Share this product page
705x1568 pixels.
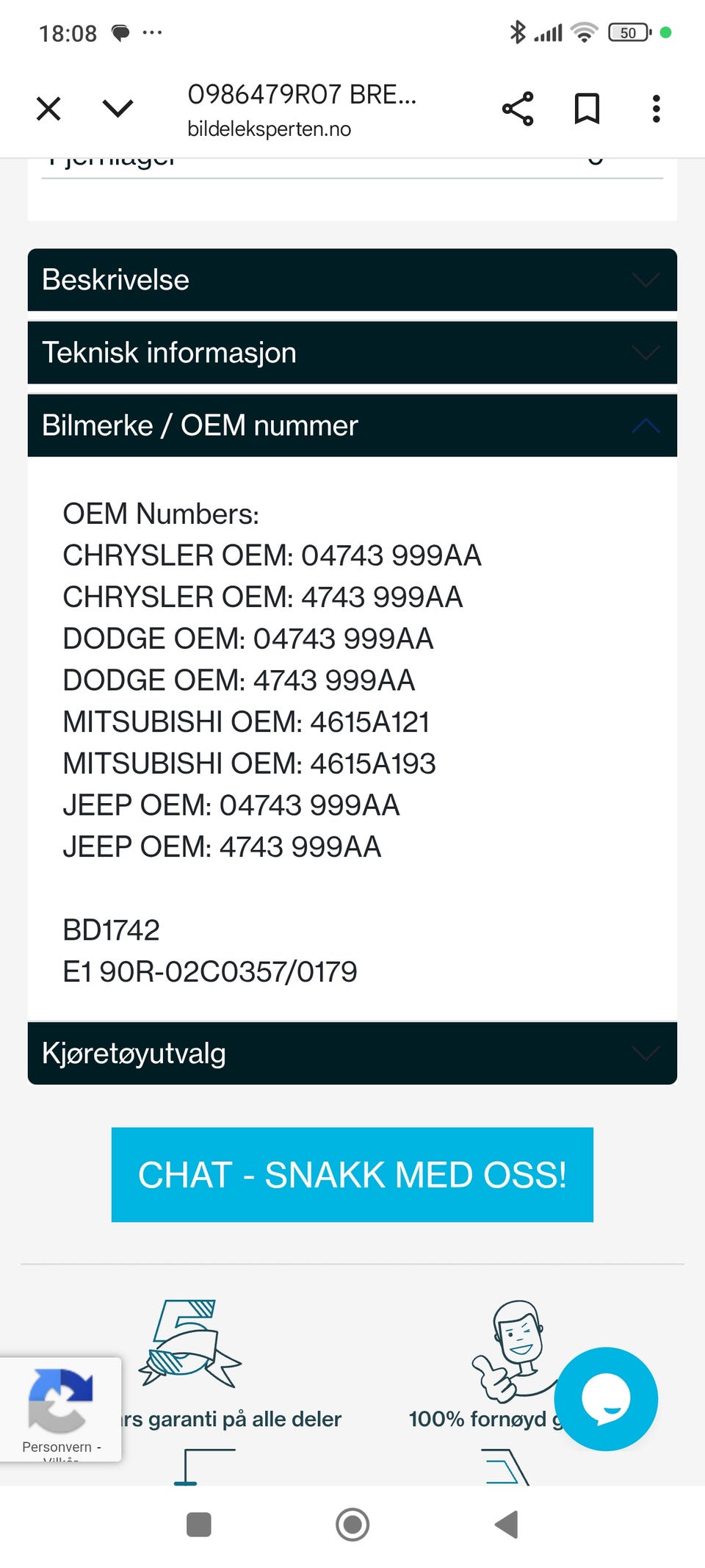(x=518, y=109)
